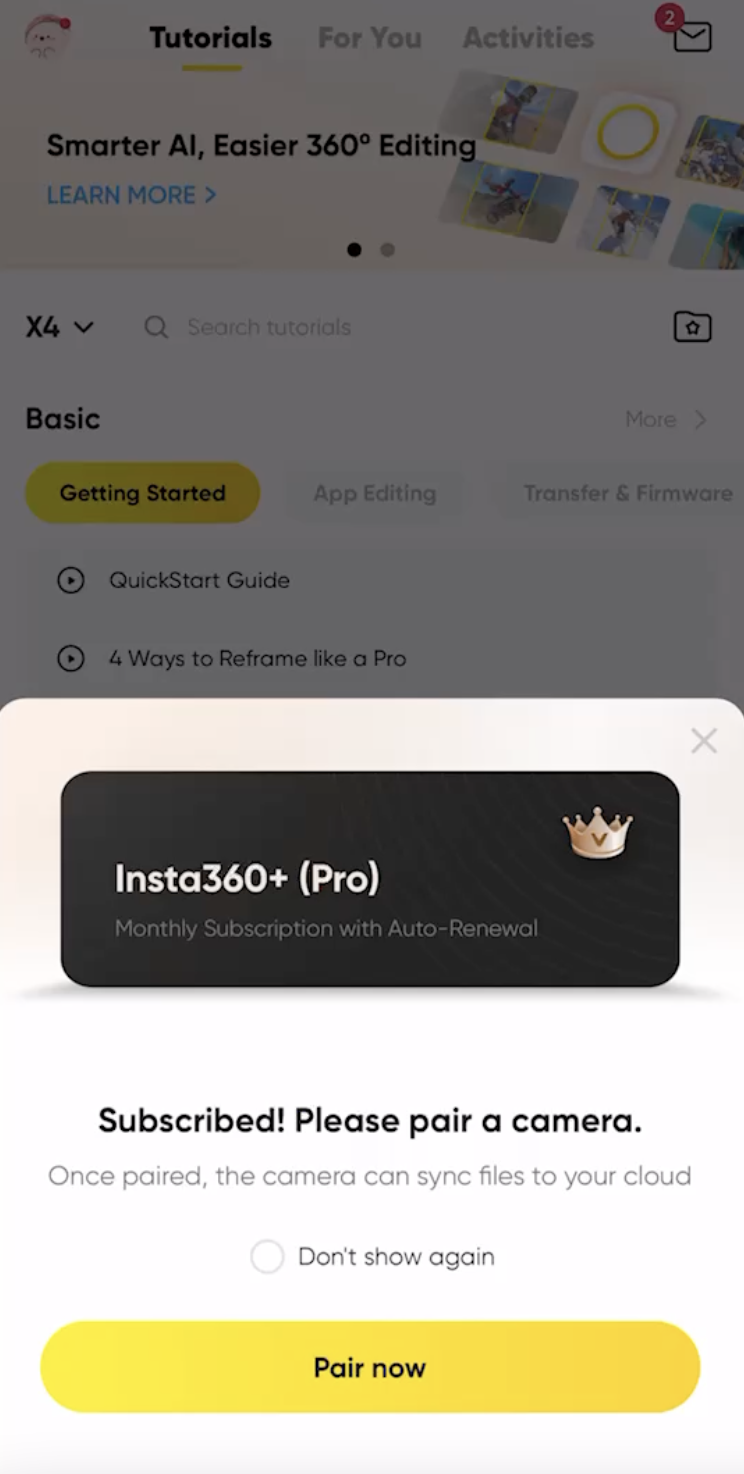Select the Getting Started chip
This screenshot has width=744, height=1474.
(x=142, y=493)
